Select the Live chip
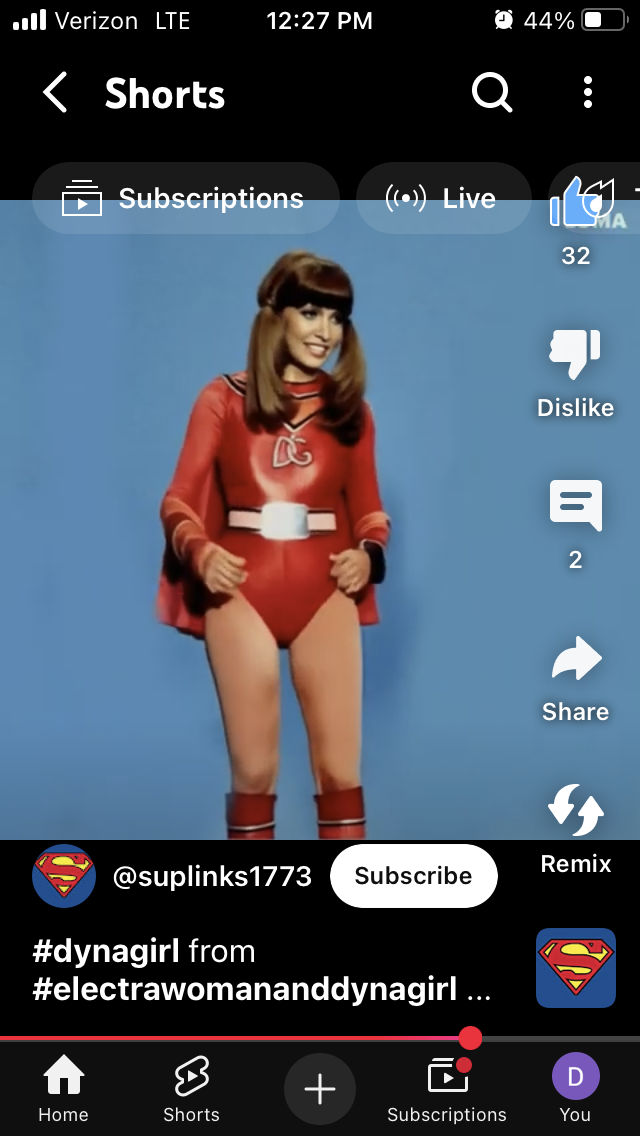 pyautogui.click(x=443, y=198)
